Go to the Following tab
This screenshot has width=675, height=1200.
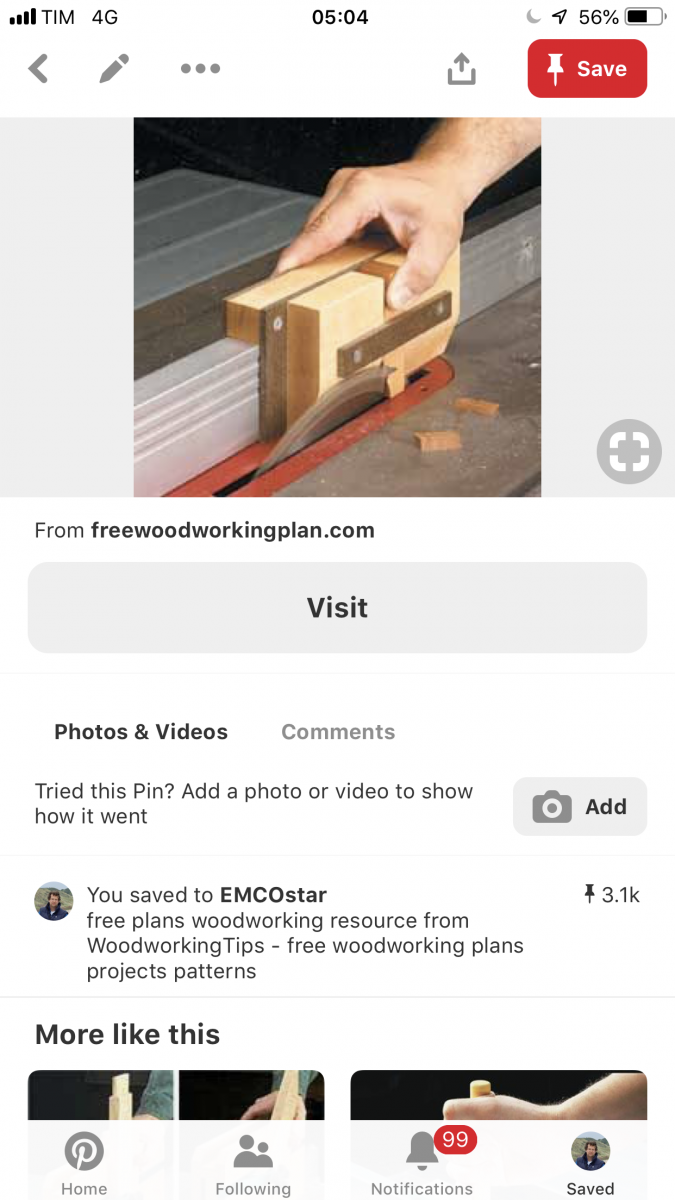point(253,1163)
